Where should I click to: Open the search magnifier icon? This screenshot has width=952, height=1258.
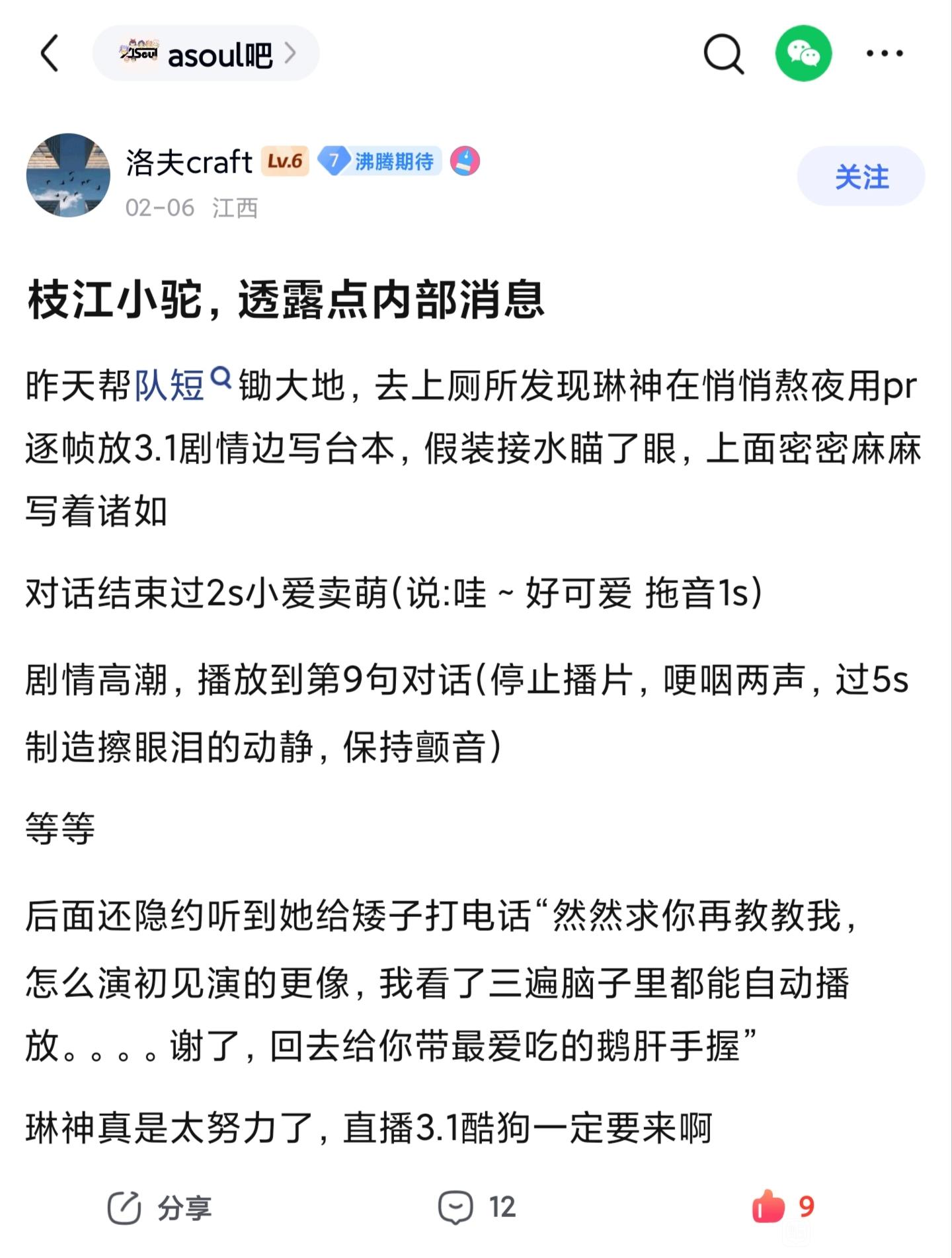pyautogui.click(x=723, y=54)
